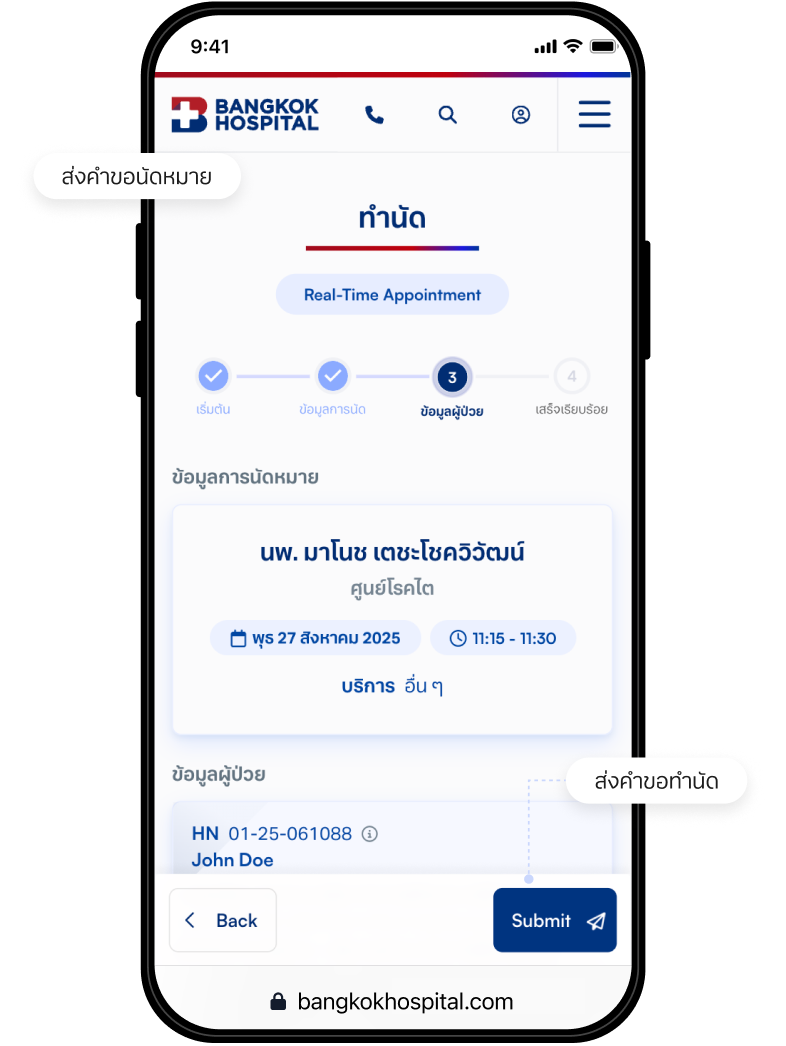Open the hamburger navigation menu
Viewport: 786px width, 1046px height.
594,114
